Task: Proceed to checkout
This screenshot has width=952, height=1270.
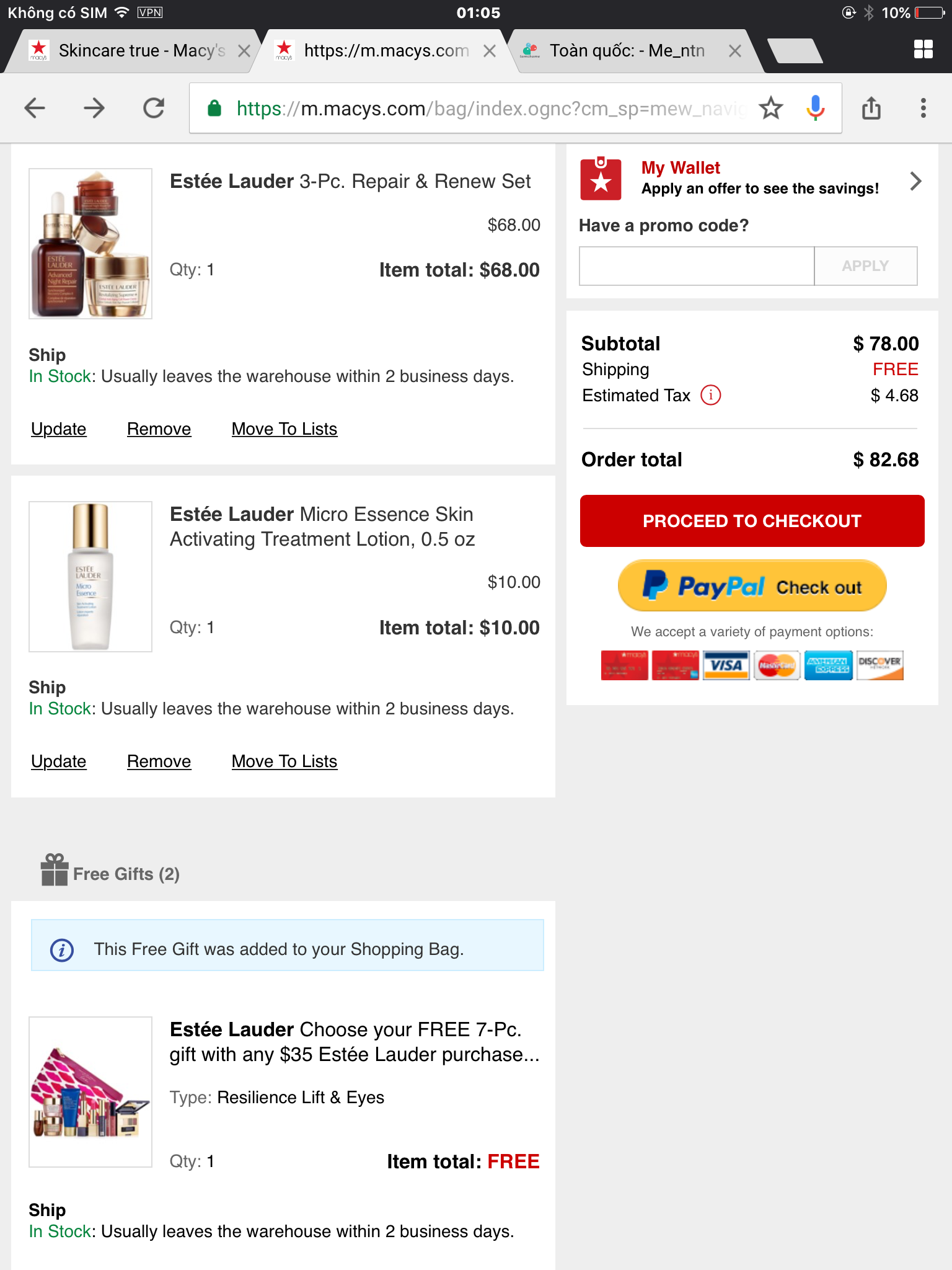Action: pos(751,521)
